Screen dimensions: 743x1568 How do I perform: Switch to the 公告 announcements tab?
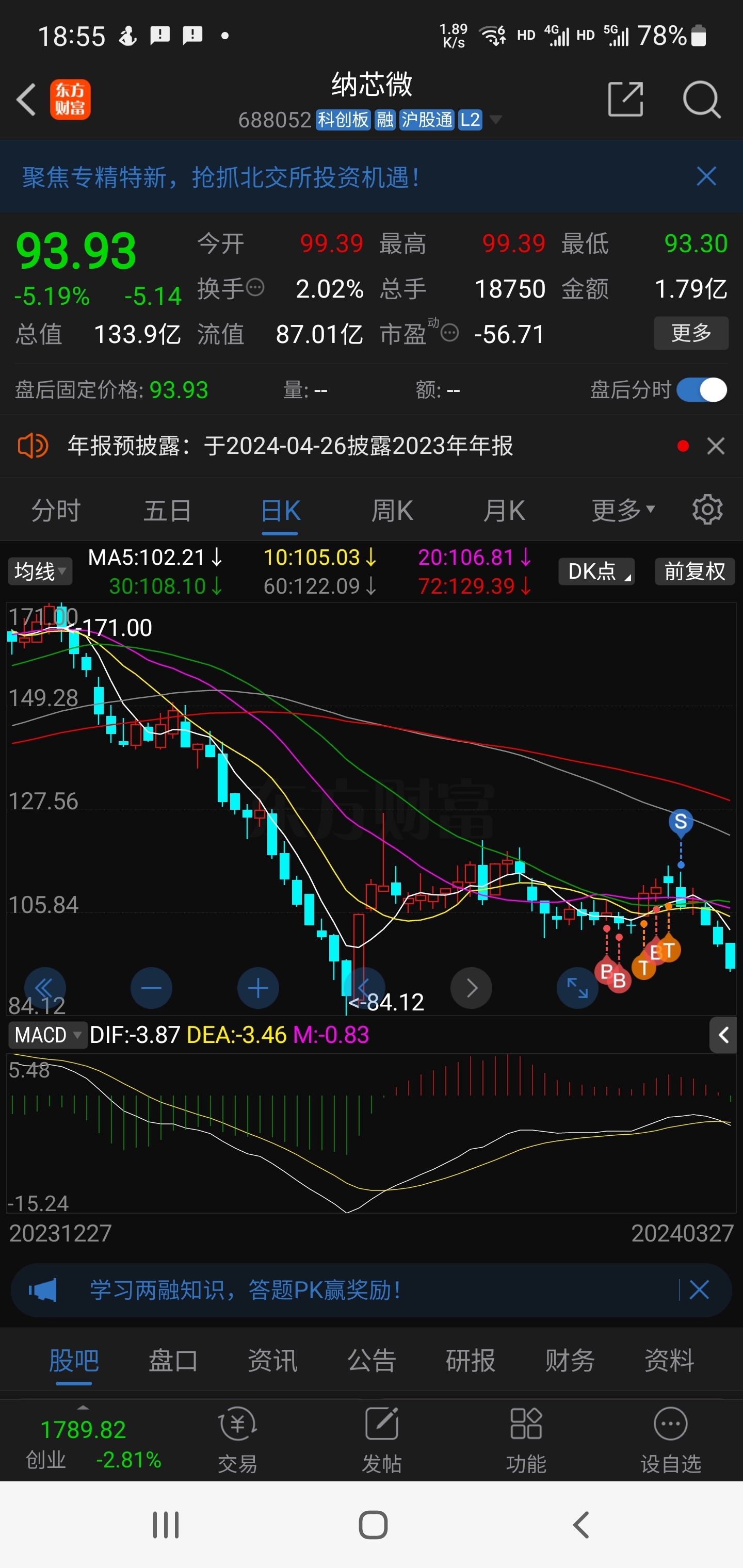tap(371, 1361)
